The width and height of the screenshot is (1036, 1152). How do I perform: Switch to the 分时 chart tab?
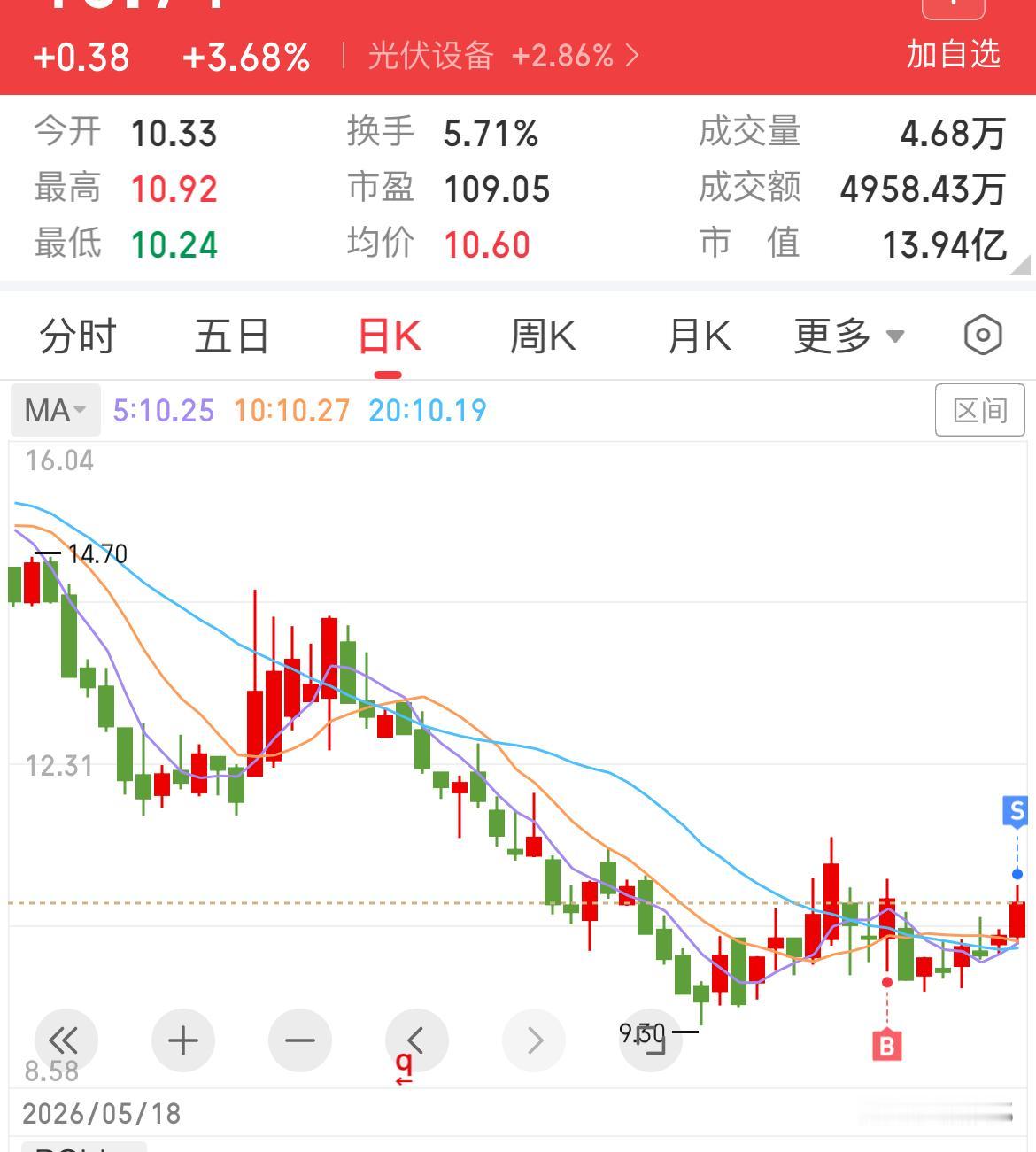(78, 336)
